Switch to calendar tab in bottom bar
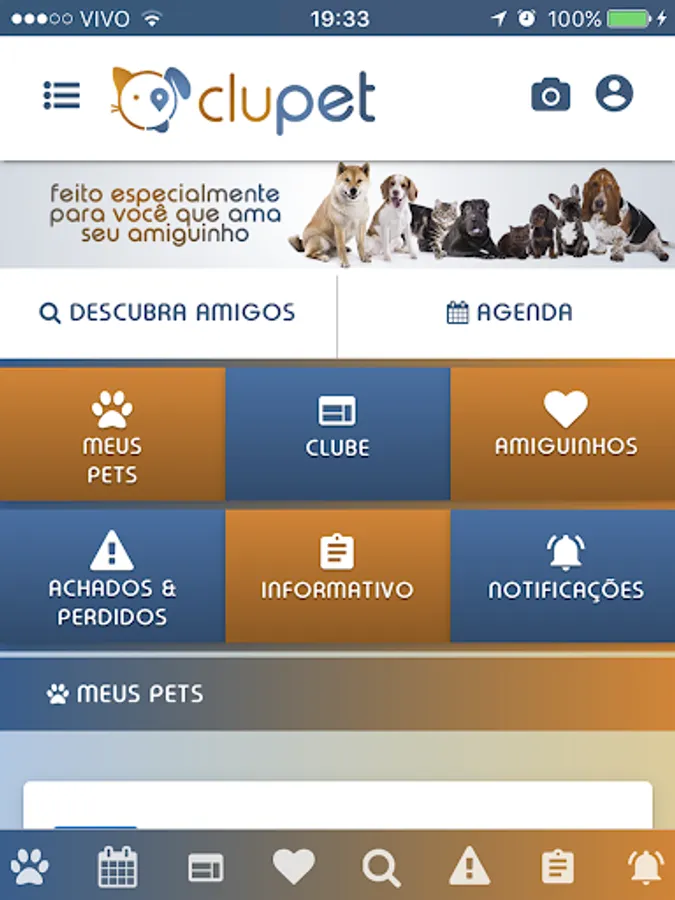Screen dimensions: 675x900 118,867
